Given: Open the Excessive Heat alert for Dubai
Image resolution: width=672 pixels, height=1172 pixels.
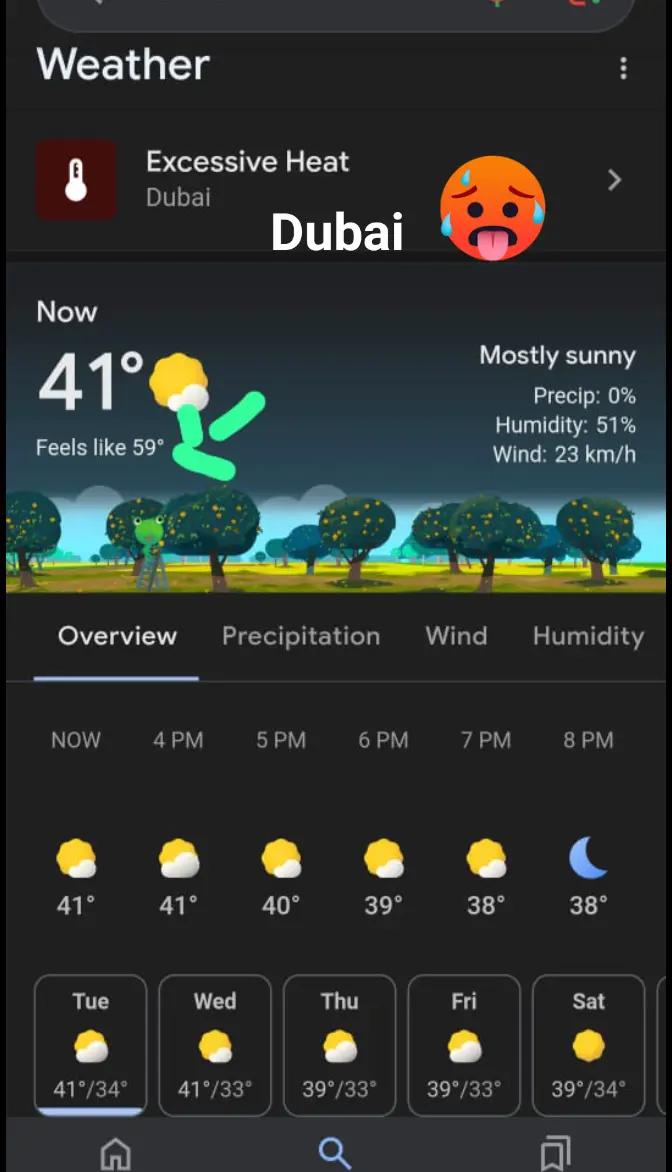Looking at the screenshot, I should pyautogui.click(x=336, y=180).
